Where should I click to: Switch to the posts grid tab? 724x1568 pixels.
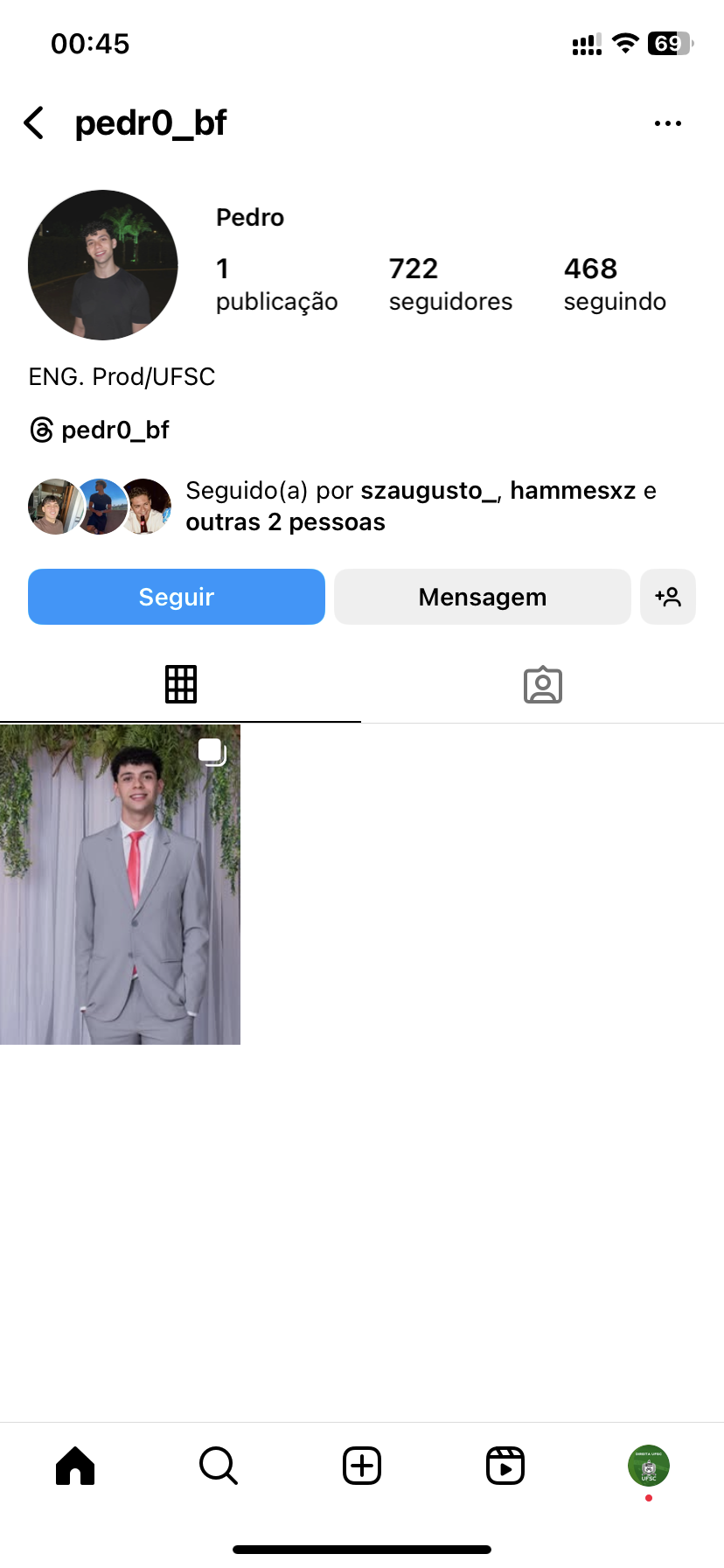pyautogui.click(x=181, y=684)
